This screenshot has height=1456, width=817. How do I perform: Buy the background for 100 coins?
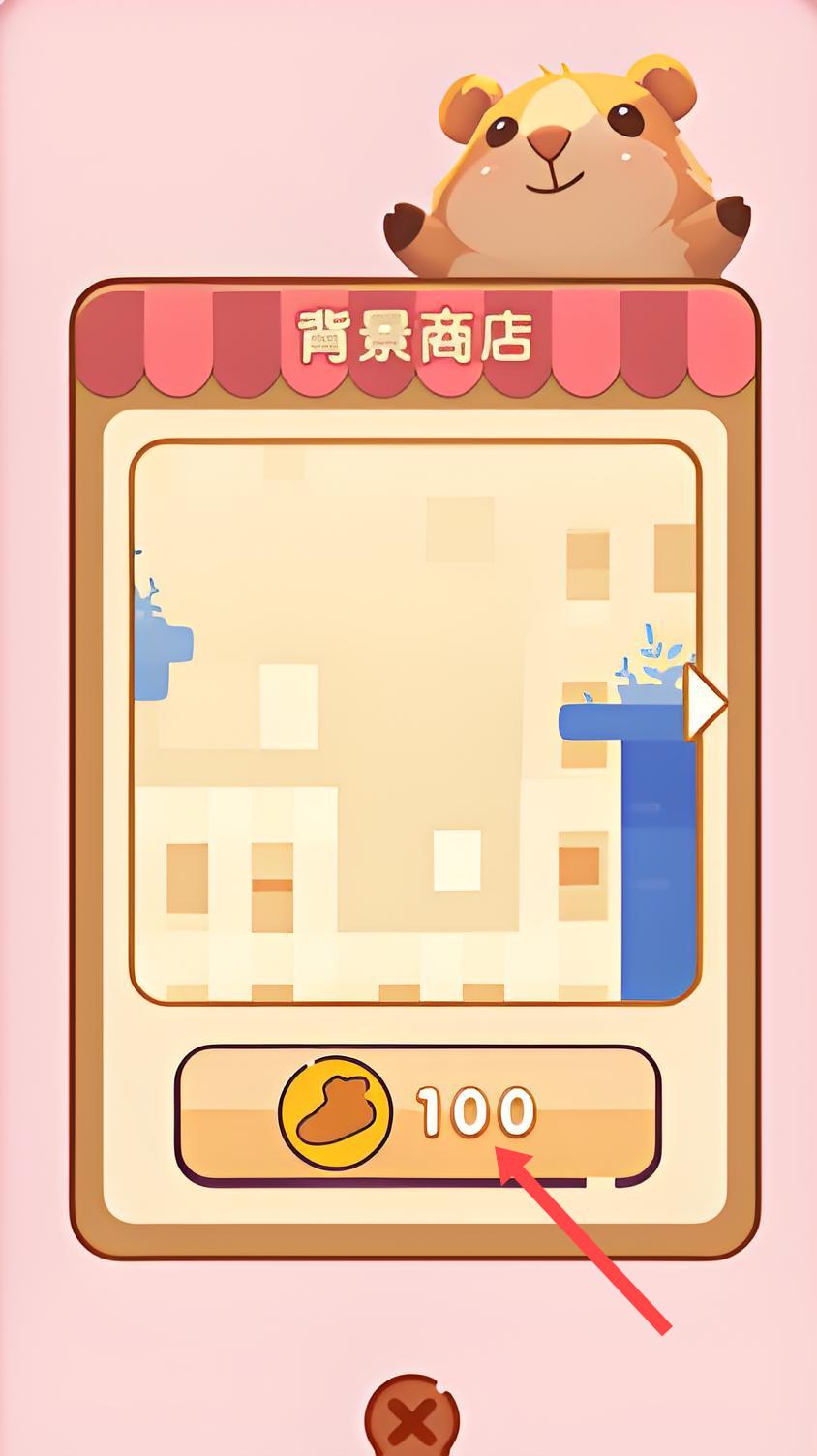point(417,1112)
